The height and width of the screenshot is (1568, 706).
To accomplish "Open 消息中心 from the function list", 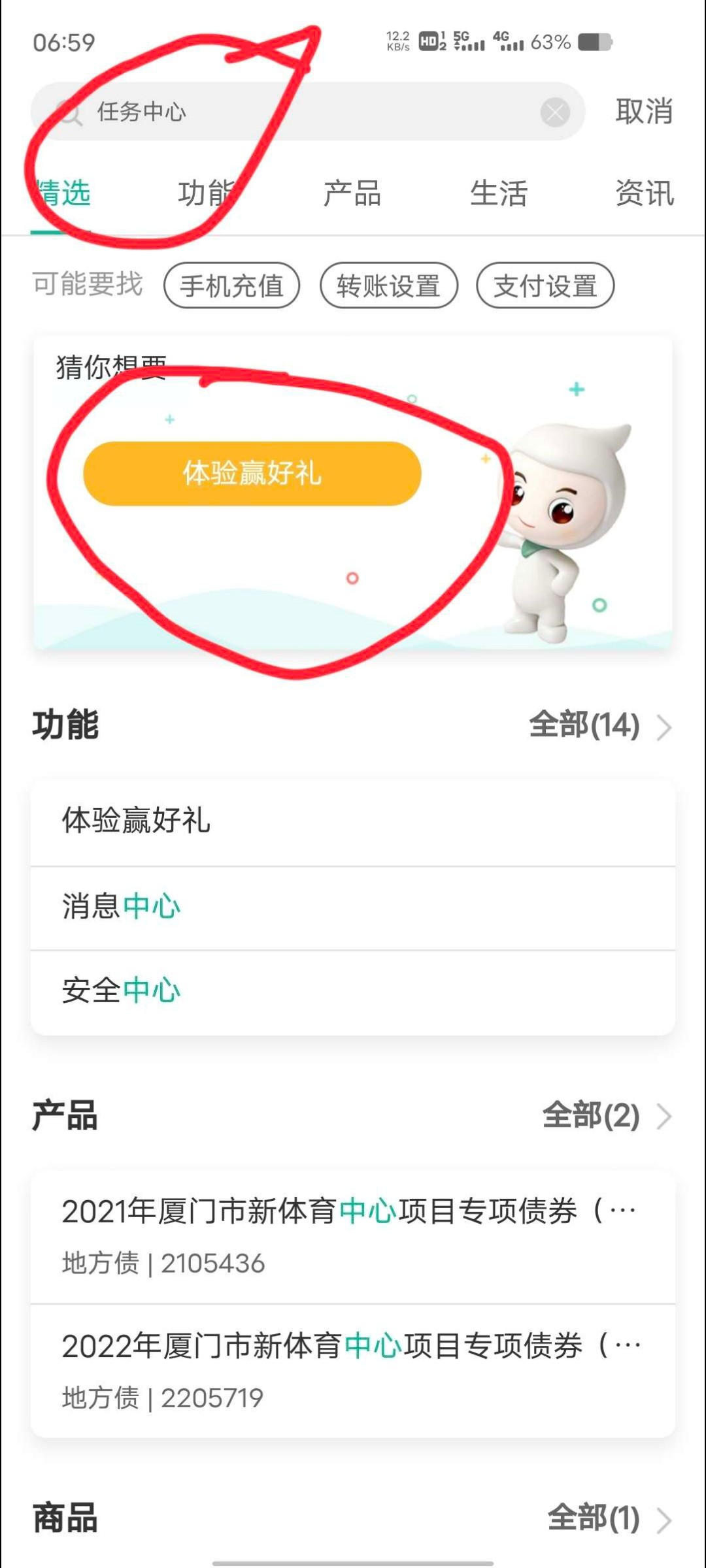I will pos(353,907).
